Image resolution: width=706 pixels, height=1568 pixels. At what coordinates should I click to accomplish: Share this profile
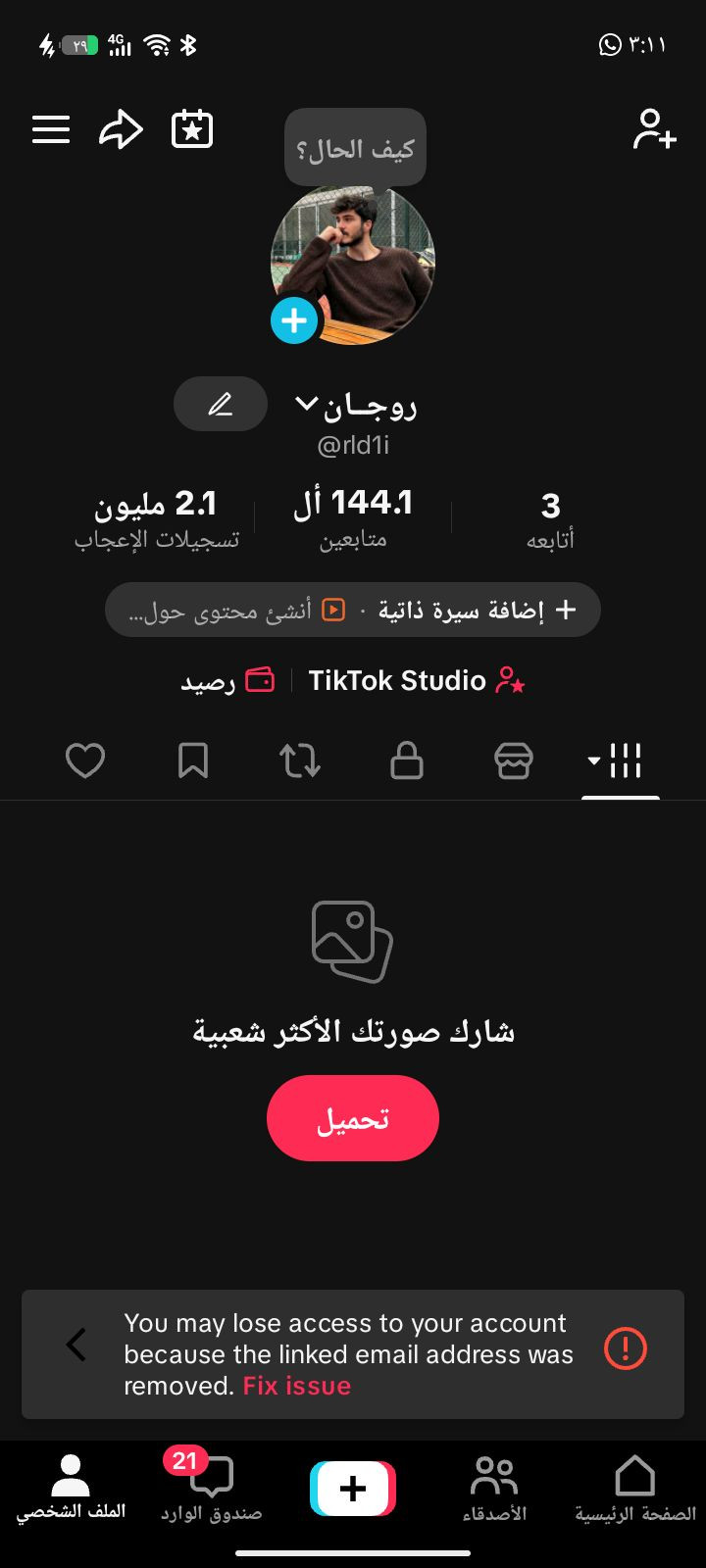click(x=122, y=129)
